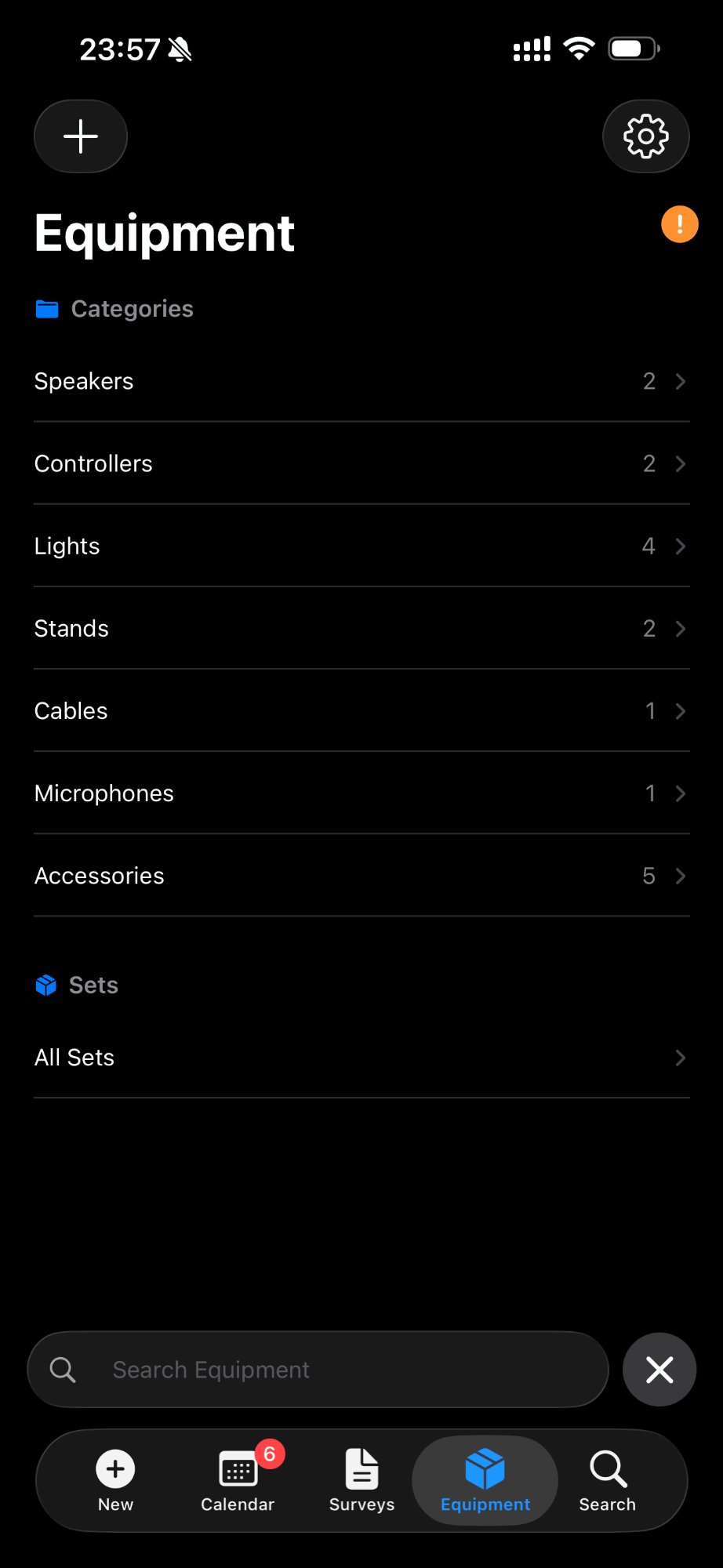Tap the blue folder icon beside Categories

[47, 308]
